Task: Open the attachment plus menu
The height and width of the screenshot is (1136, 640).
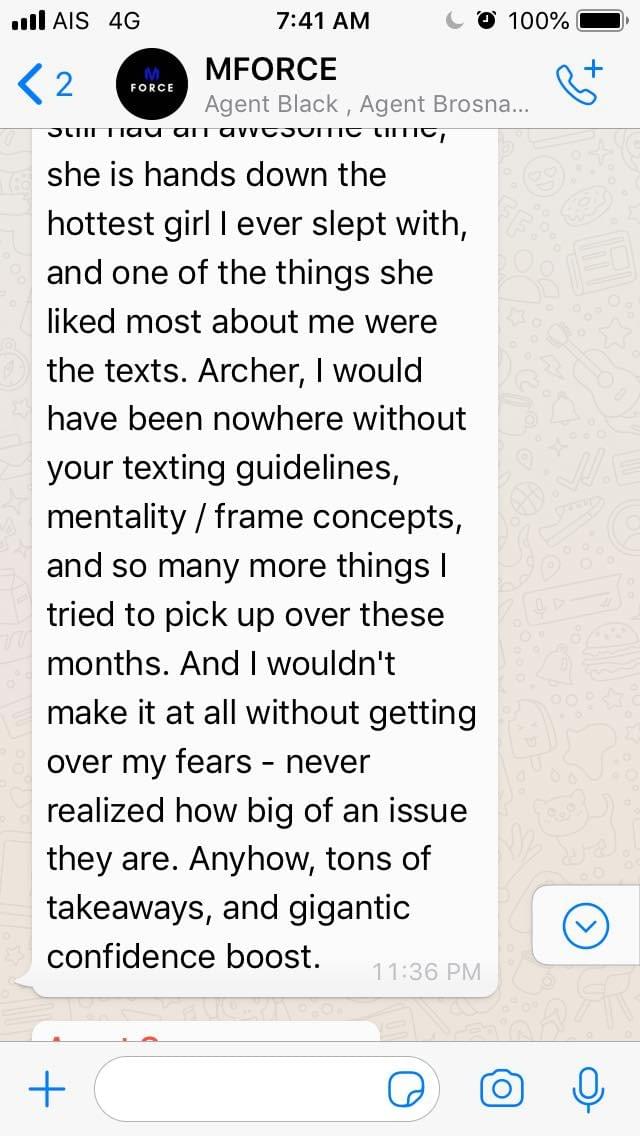Action: 47,1088
